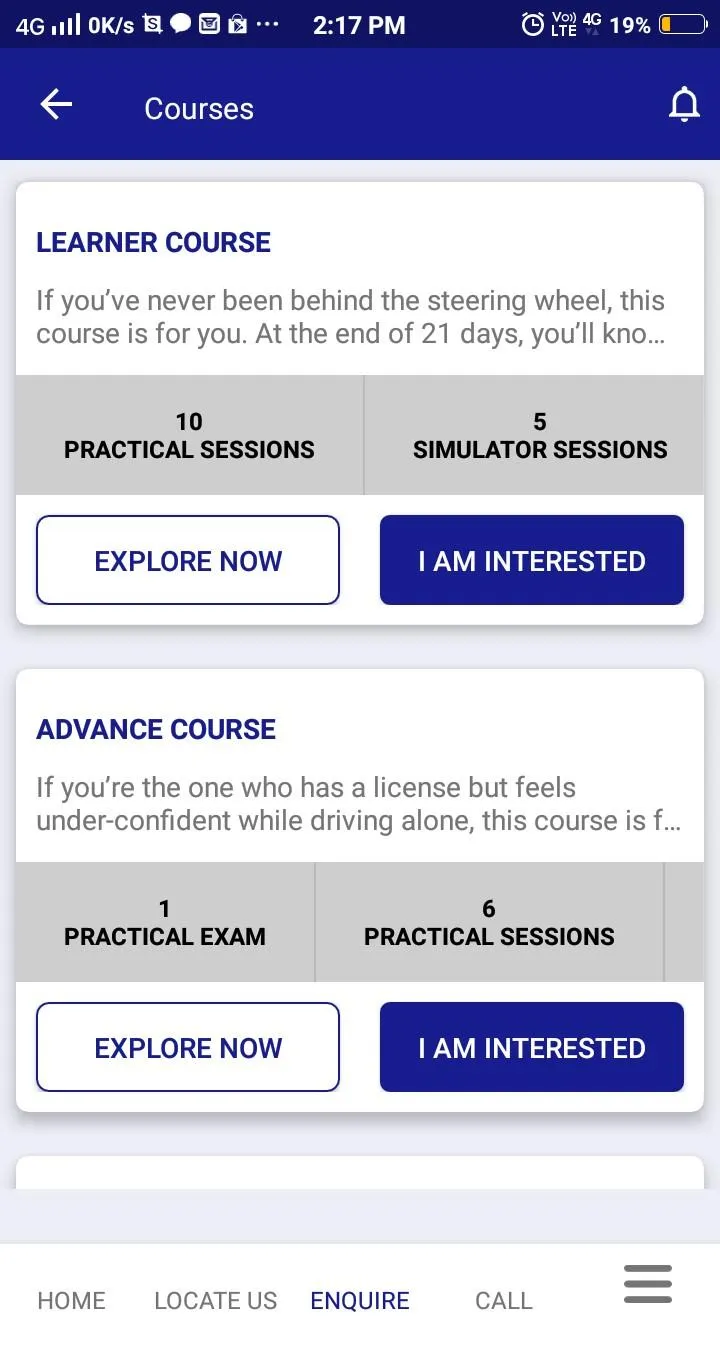Open the LOCATE US tab
This screenshot has height=1356, width=720.
215,1300
